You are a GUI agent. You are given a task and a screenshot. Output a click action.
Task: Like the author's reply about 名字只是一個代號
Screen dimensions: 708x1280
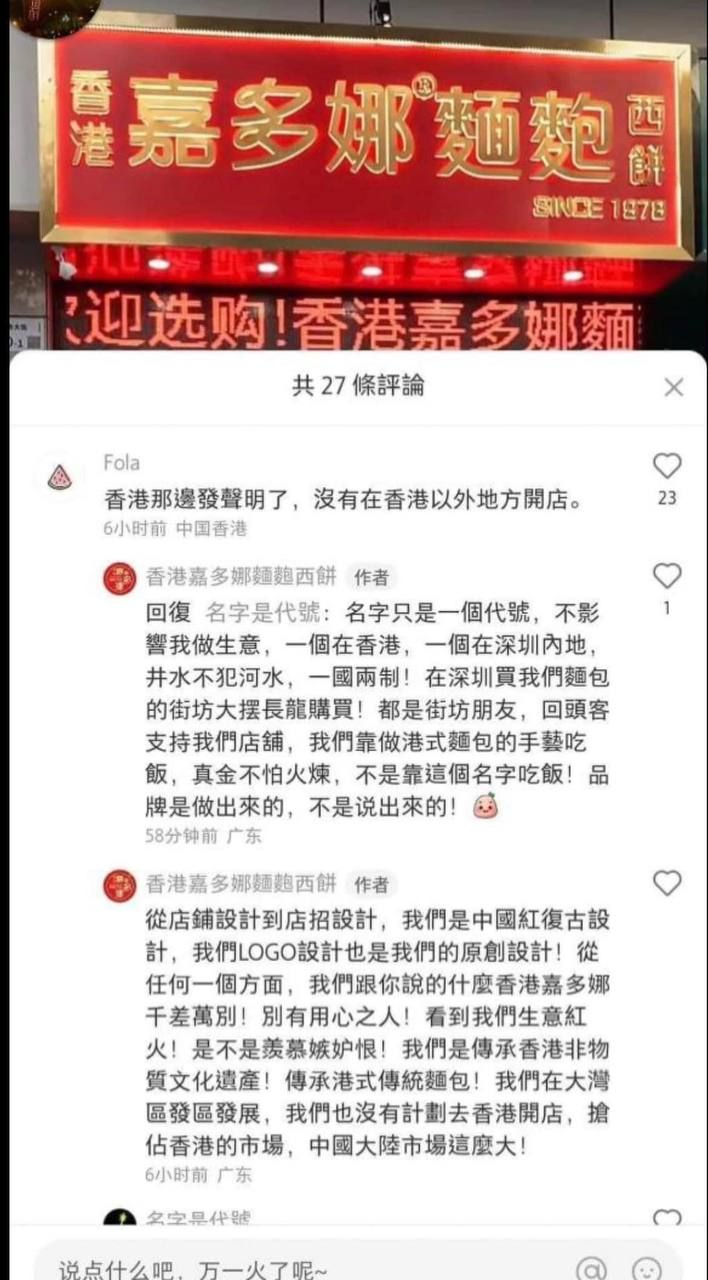pos(666,576)
